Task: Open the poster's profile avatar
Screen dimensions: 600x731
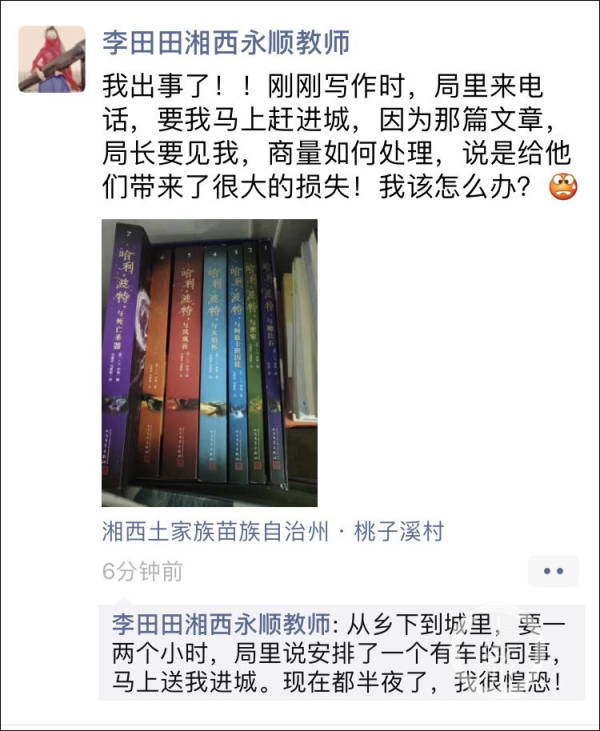Action: (x=51, y=59)
